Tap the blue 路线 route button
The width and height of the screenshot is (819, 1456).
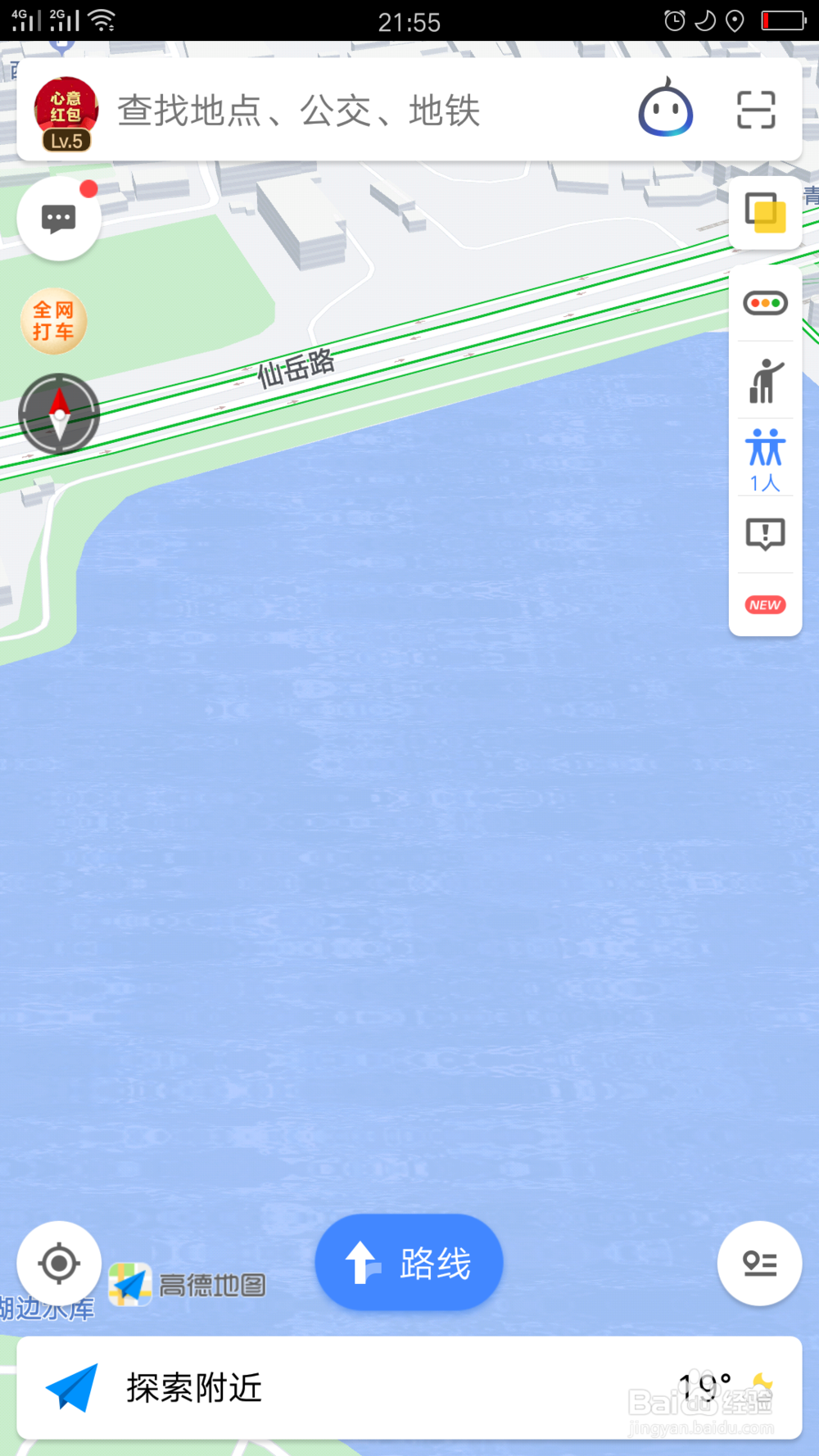tap(408, 1262)
